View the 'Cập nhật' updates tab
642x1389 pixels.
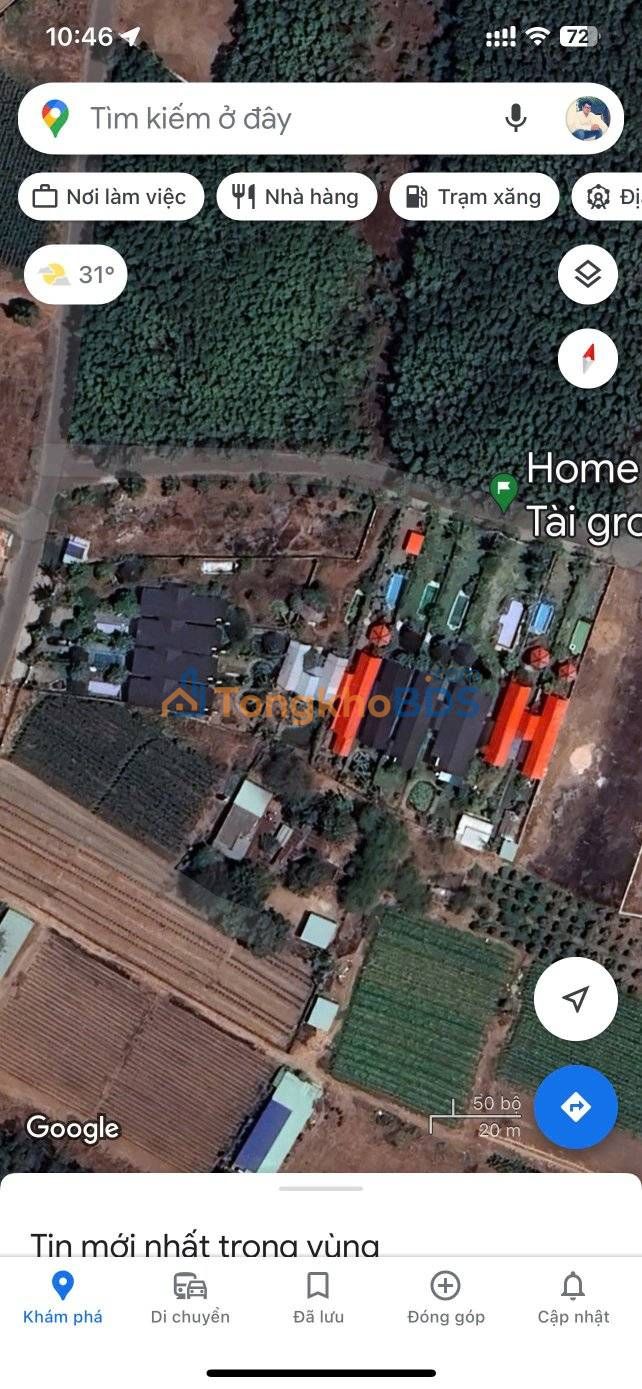pos(573,1298)
